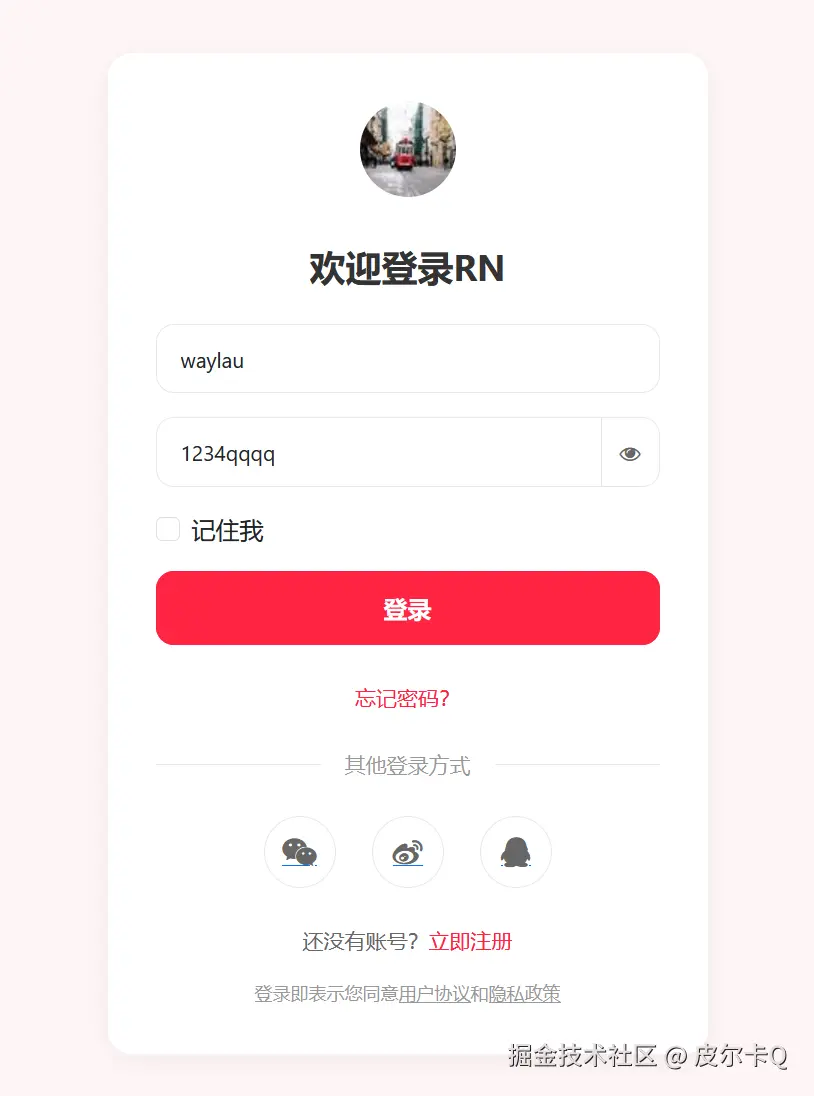814x1096 pixels.
Task: Focus the password input field
Action: click(x=378, y=453)
